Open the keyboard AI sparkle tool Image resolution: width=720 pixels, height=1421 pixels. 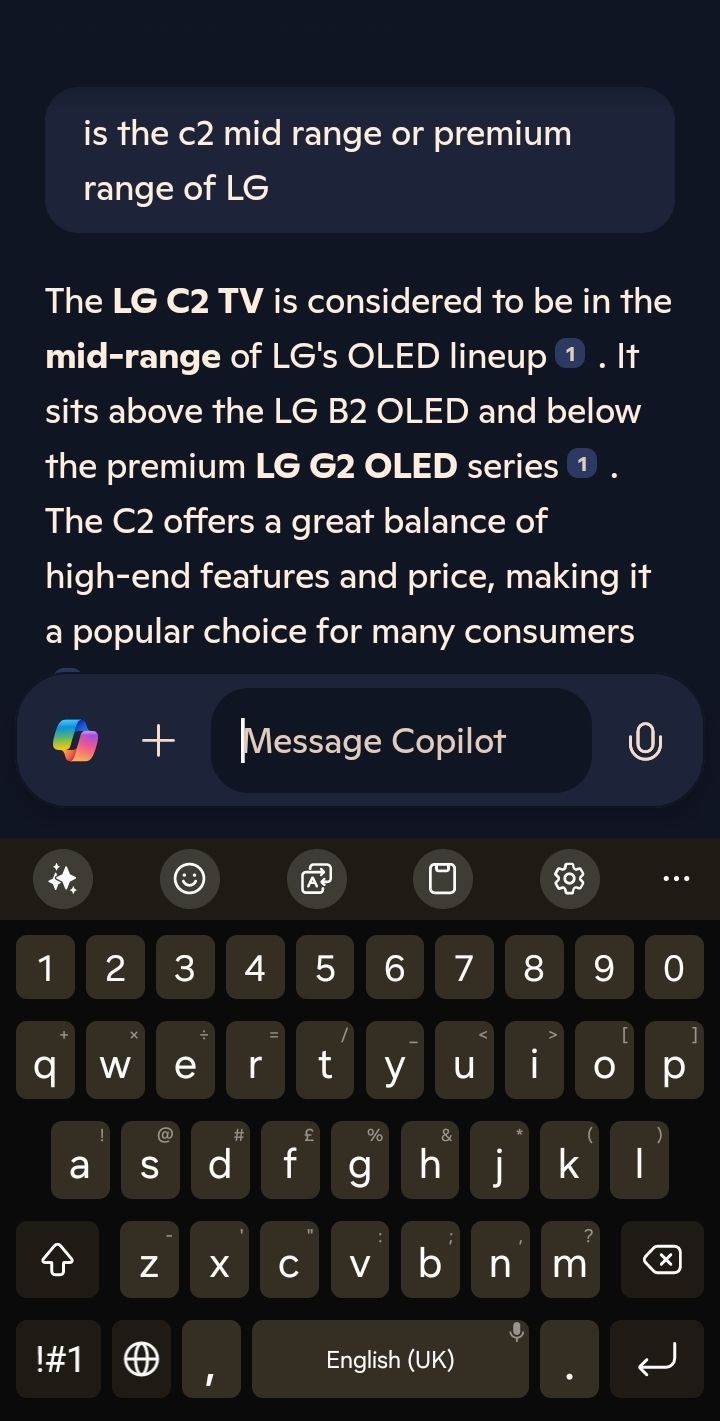coord(62,879)
